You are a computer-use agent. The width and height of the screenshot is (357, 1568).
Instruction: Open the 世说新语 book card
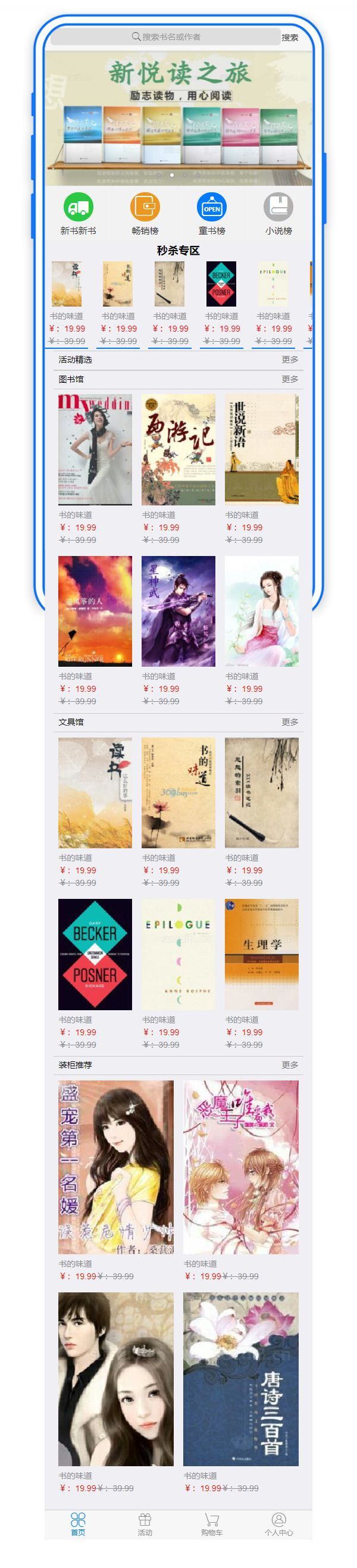pyautogui.click(x=262, y=449)
